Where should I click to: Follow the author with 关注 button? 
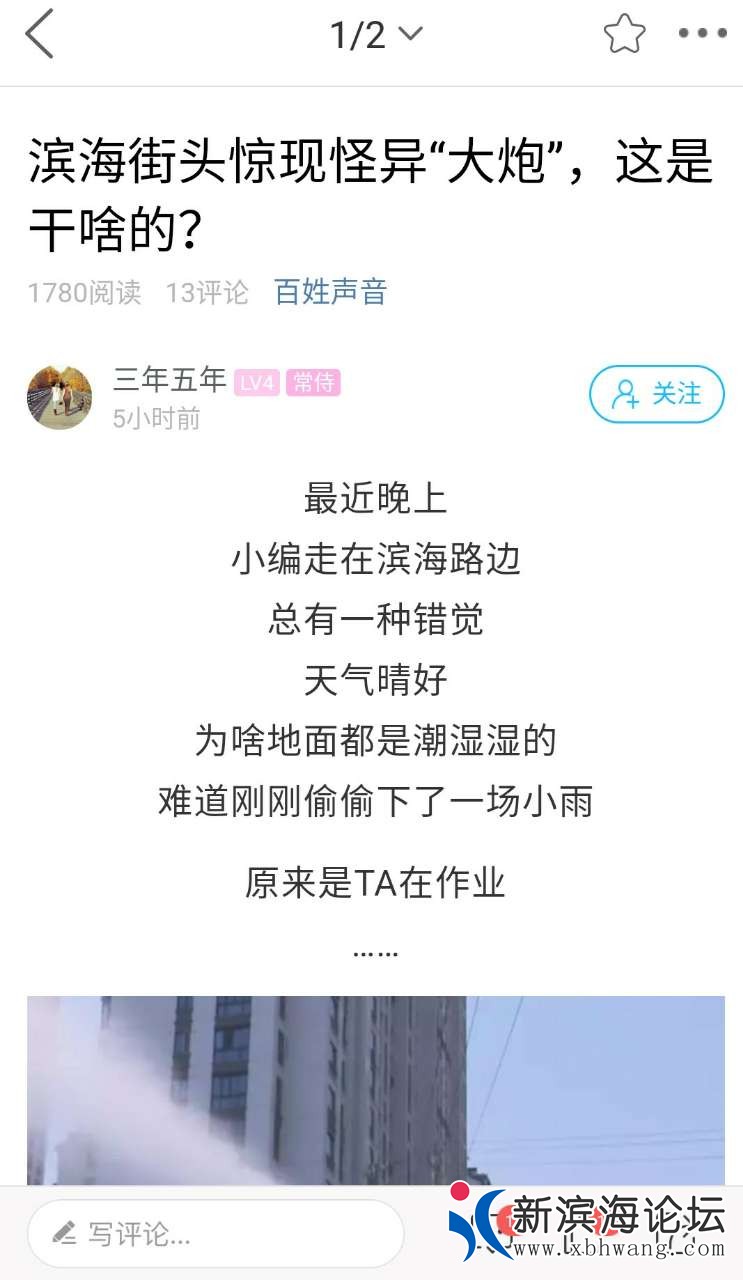click(x=656, y=394)
